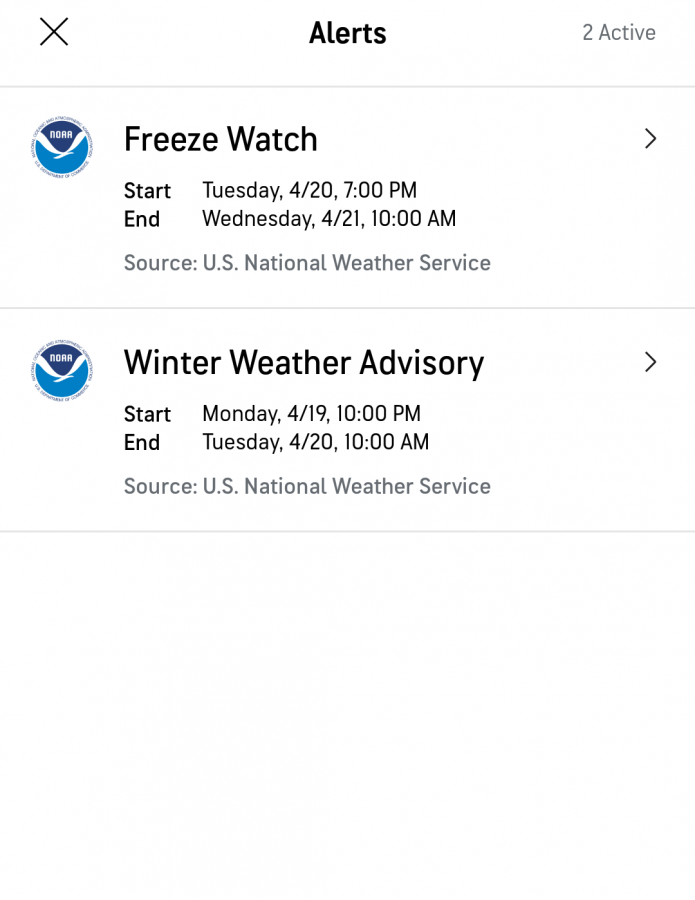The height and width of the screenshot is (900, 695).
Task: Close the Alerts screen
Action: (54, 32)
